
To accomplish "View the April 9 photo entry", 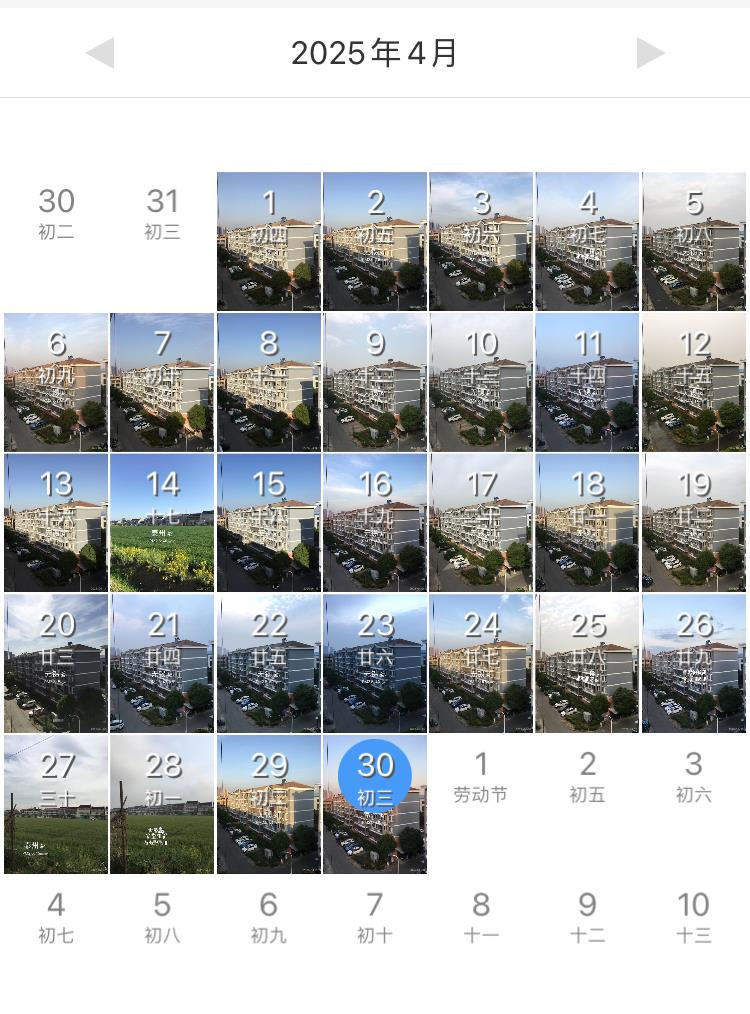I will click(x=375, y=382).
